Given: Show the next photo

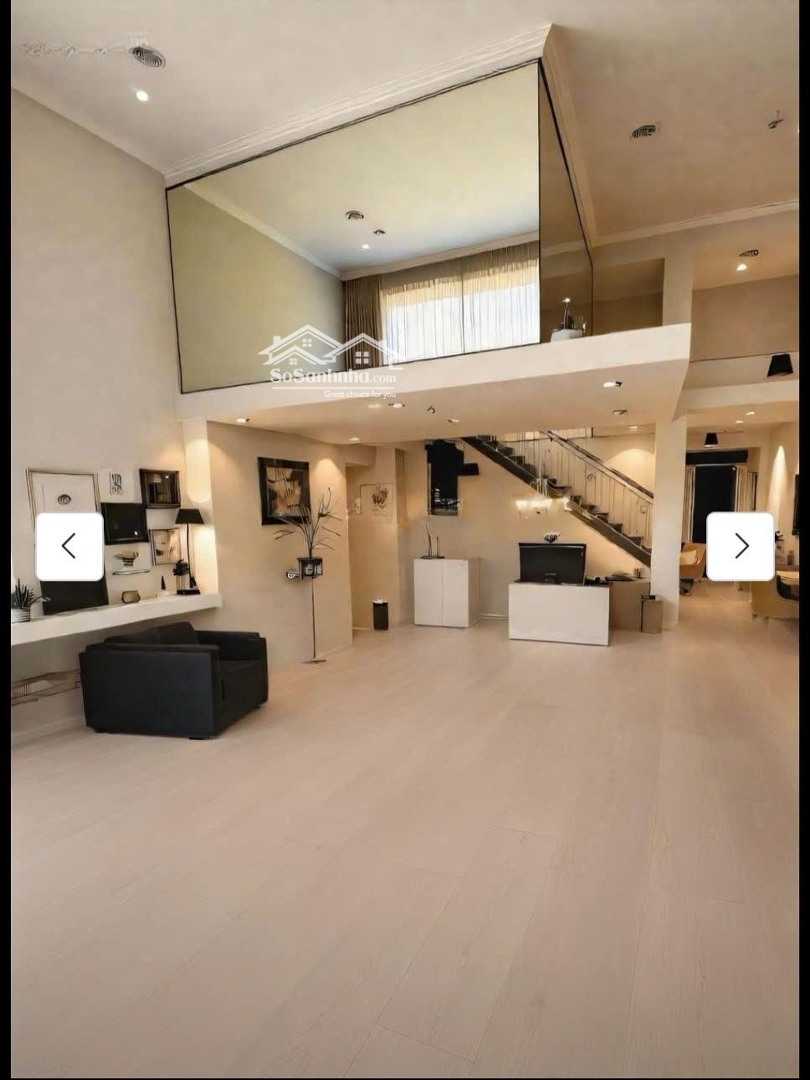Looking at the screenshot, I should pyautogui.click(x=740, y=546).
